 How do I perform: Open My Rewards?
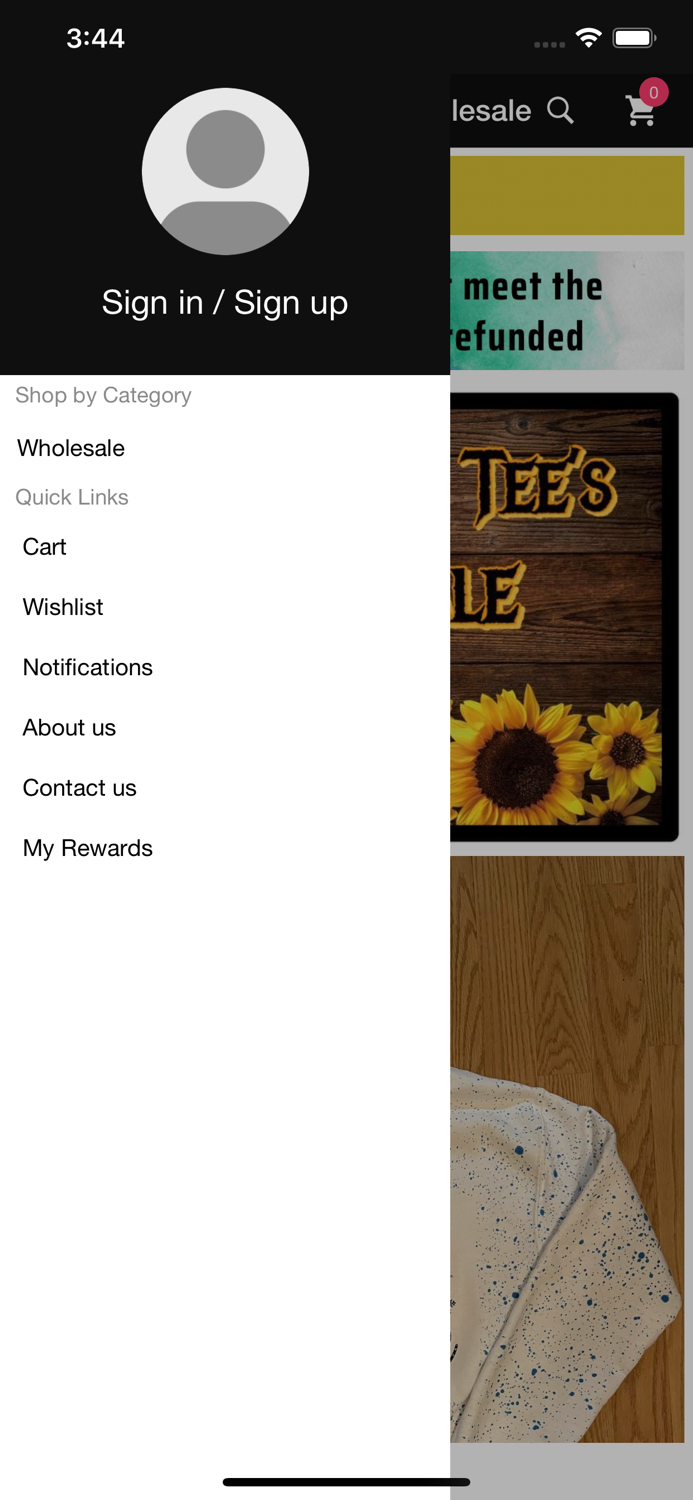point(88,848)
